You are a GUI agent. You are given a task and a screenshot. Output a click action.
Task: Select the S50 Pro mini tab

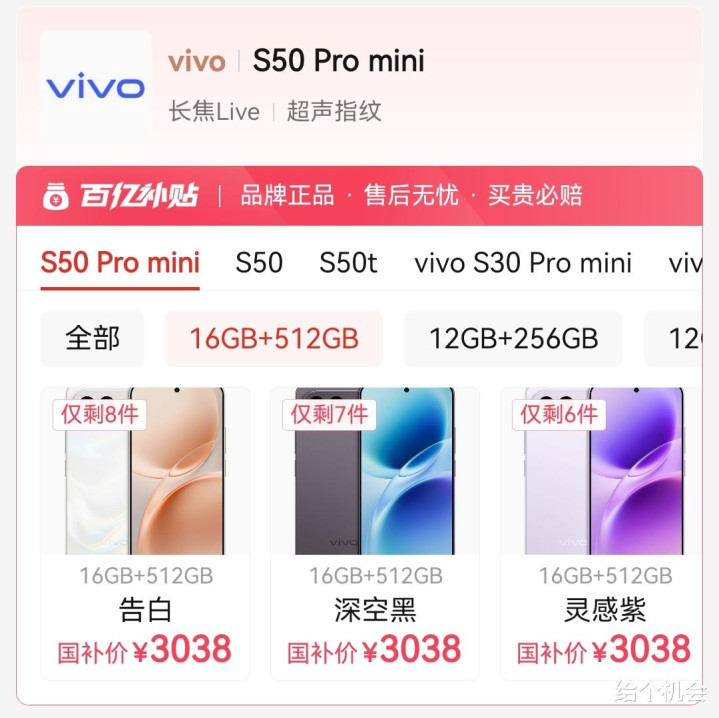120,263
